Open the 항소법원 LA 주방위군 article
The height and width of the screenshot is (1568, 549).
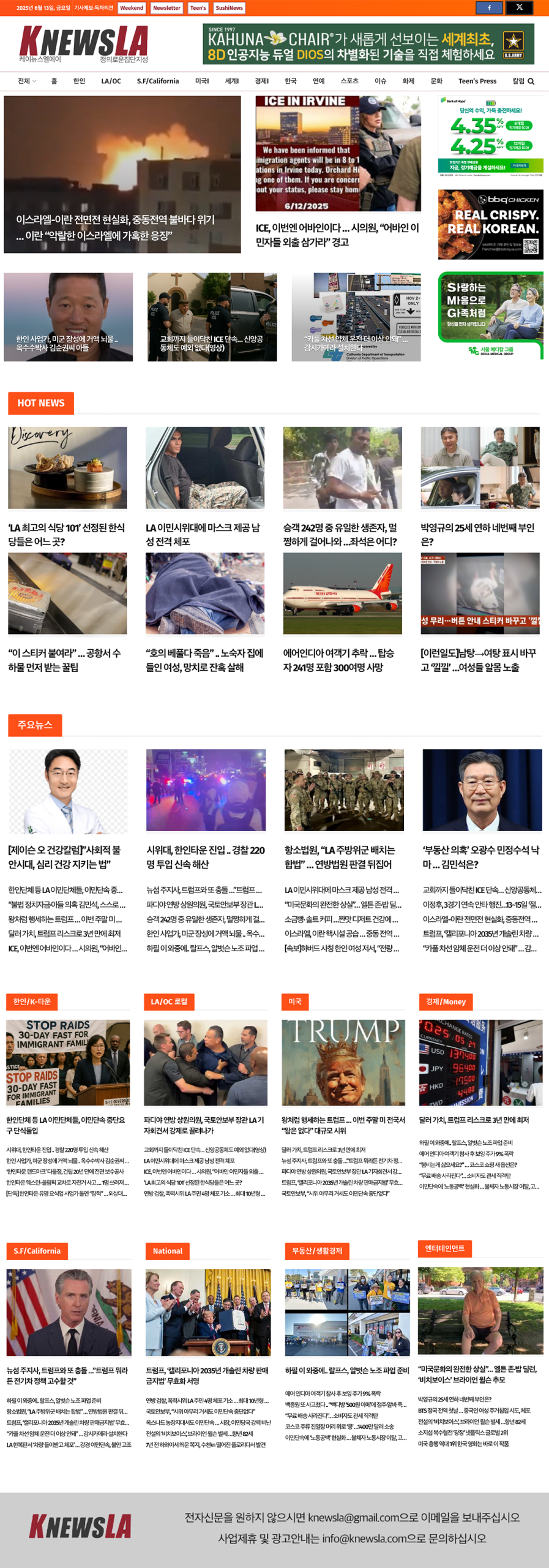(340, 857)
